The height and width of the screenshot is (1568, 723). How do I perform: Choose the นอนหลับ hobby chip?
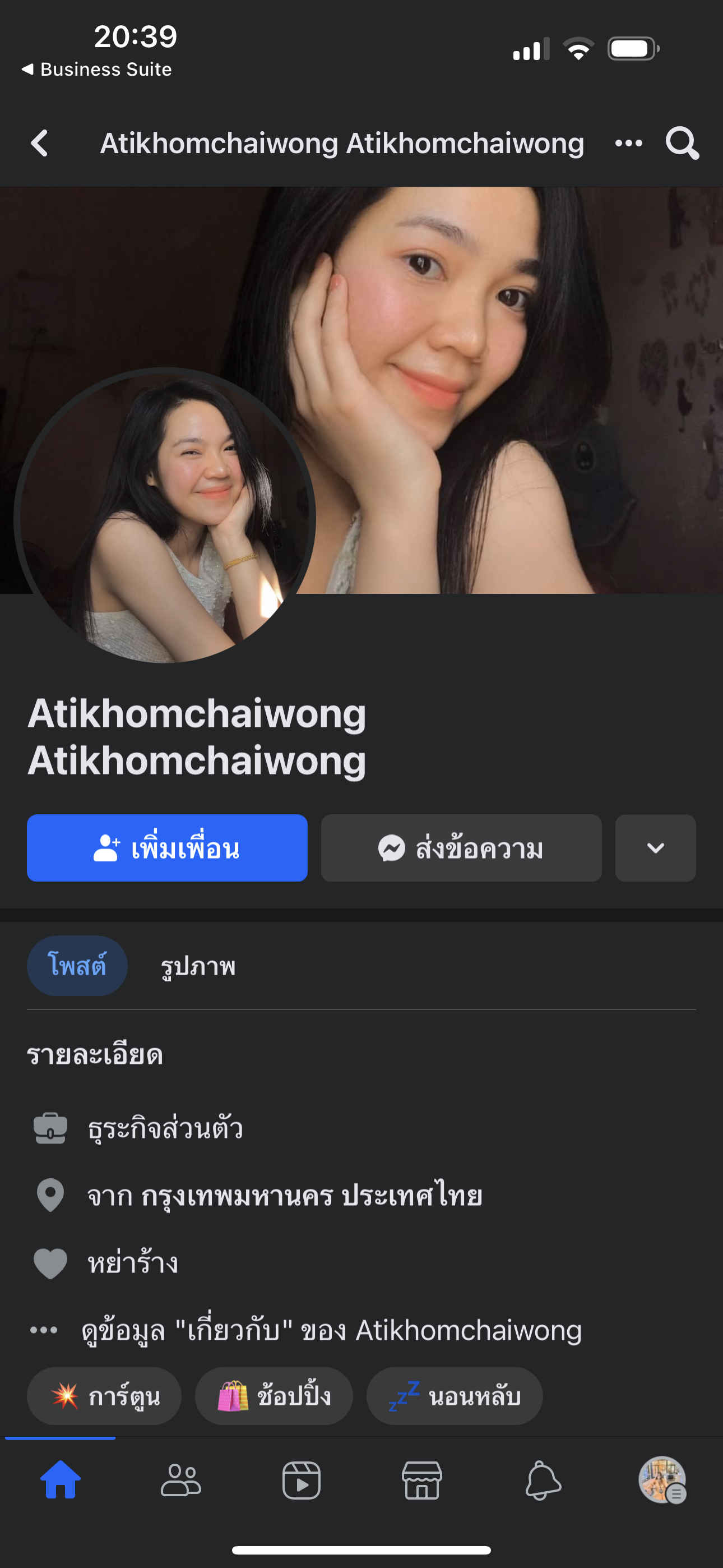[x=454, y=1396]
